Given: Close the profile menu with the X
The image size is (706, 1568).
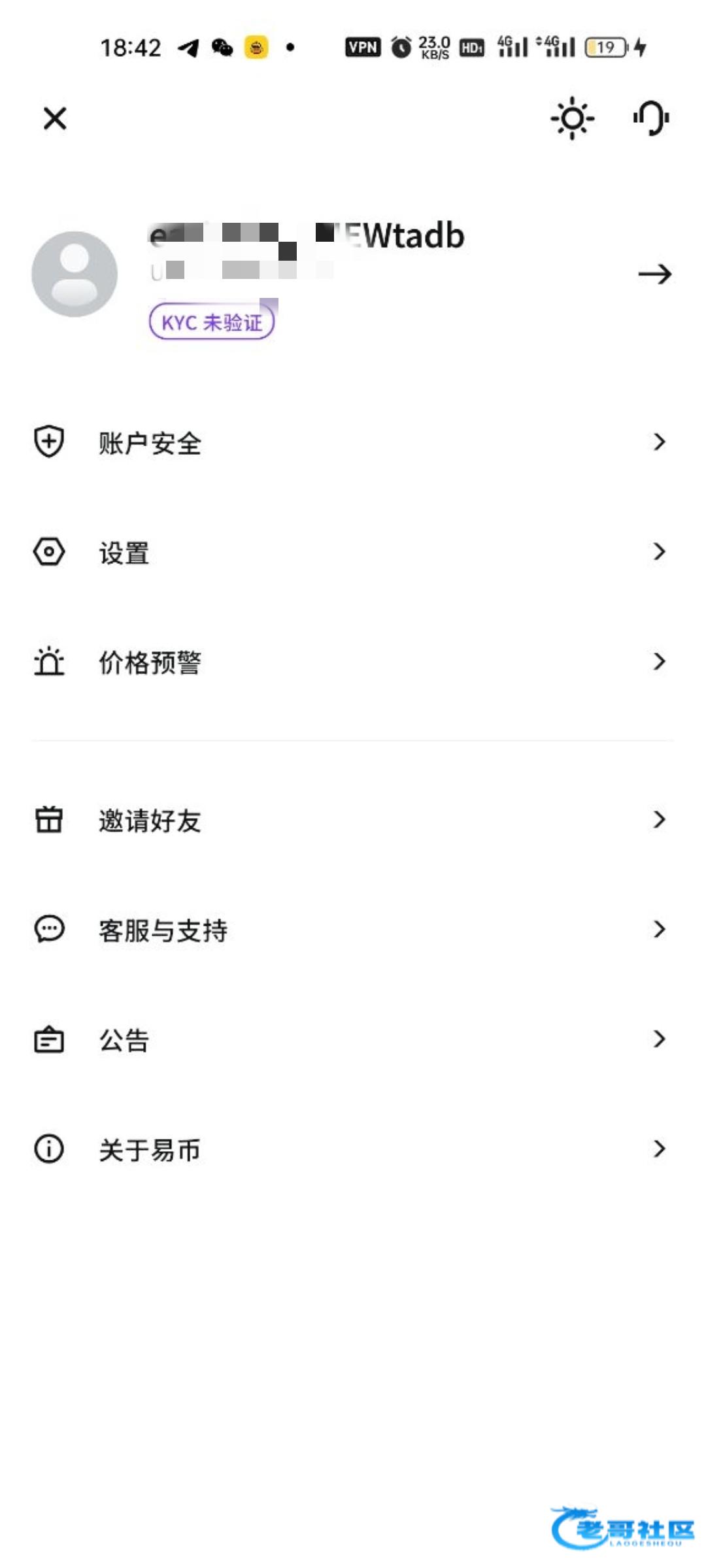Looking at the screenshot, I should coord(55,118).
